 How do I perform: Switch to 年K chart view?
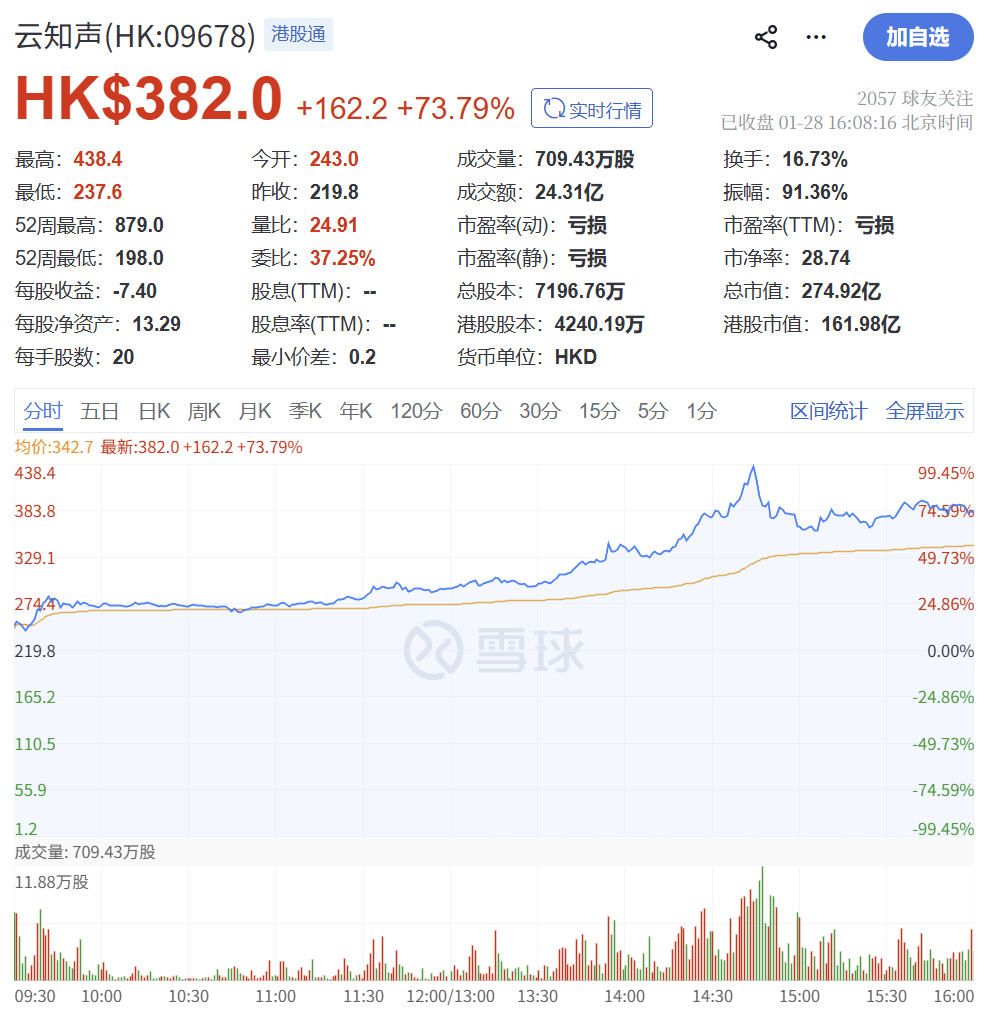pyautogui.click(x=356, y=411)
